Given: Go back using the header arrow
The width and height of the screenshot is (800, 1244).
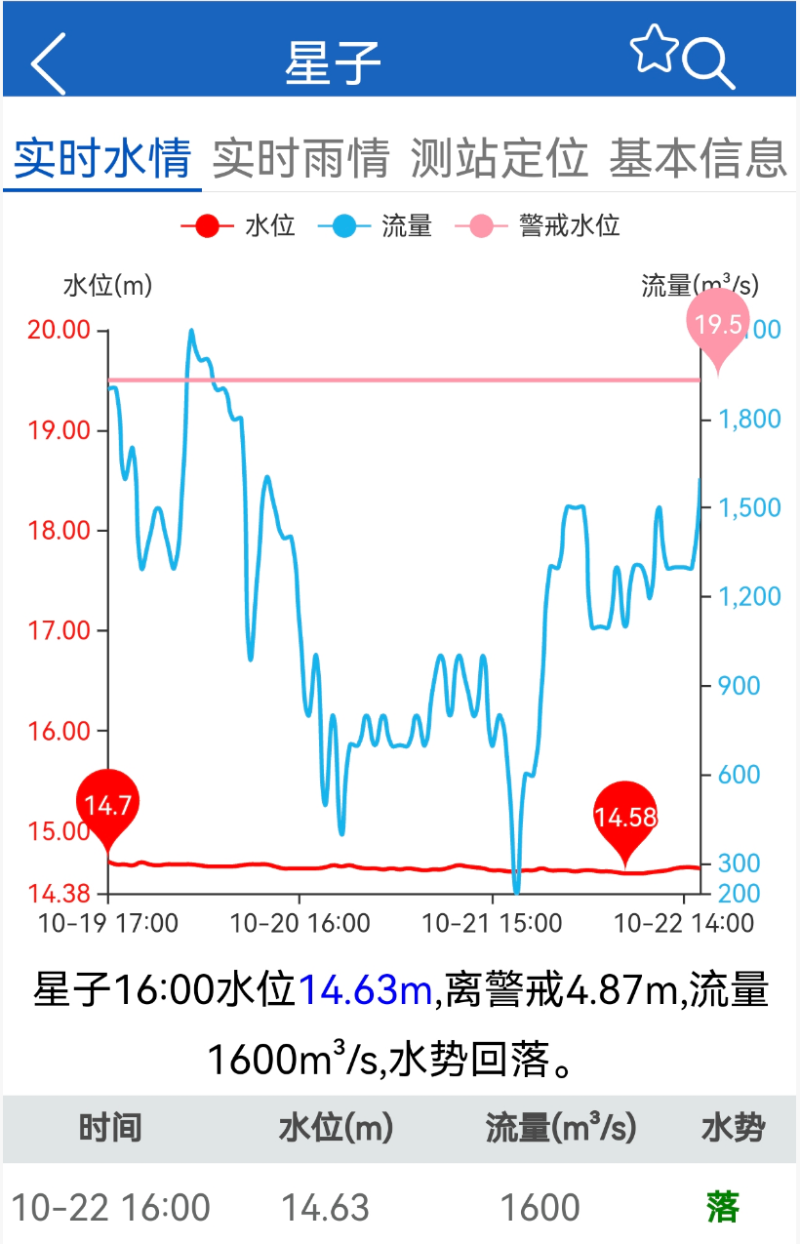Looking at the screenshot, I should pos(48,62).
